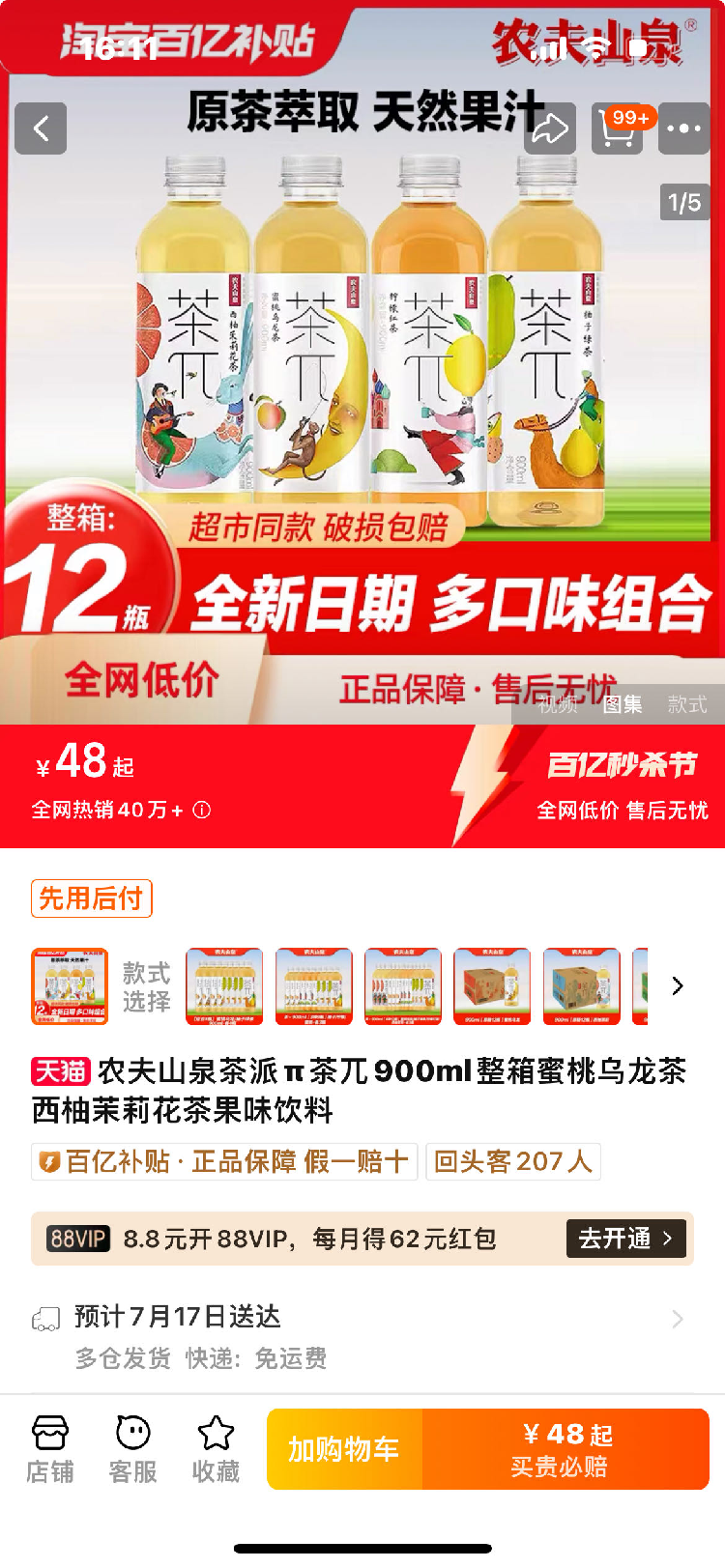Image resolution: width=725 pixels, height=1568 pixels.
Task: Open the three-dot overflow menu
Action: (684, 128)
